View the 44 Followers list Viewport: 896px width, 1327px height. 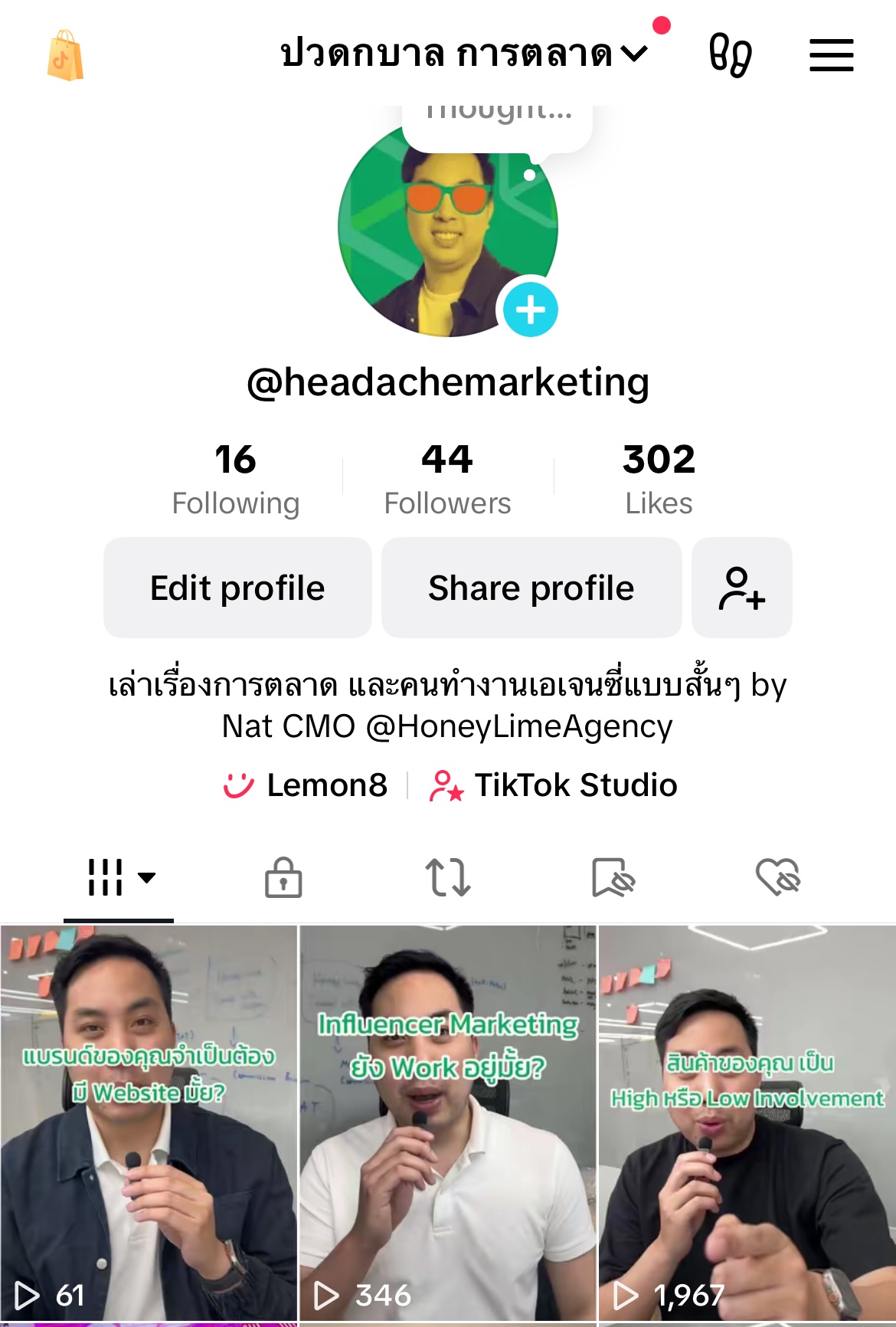(447, 480)
